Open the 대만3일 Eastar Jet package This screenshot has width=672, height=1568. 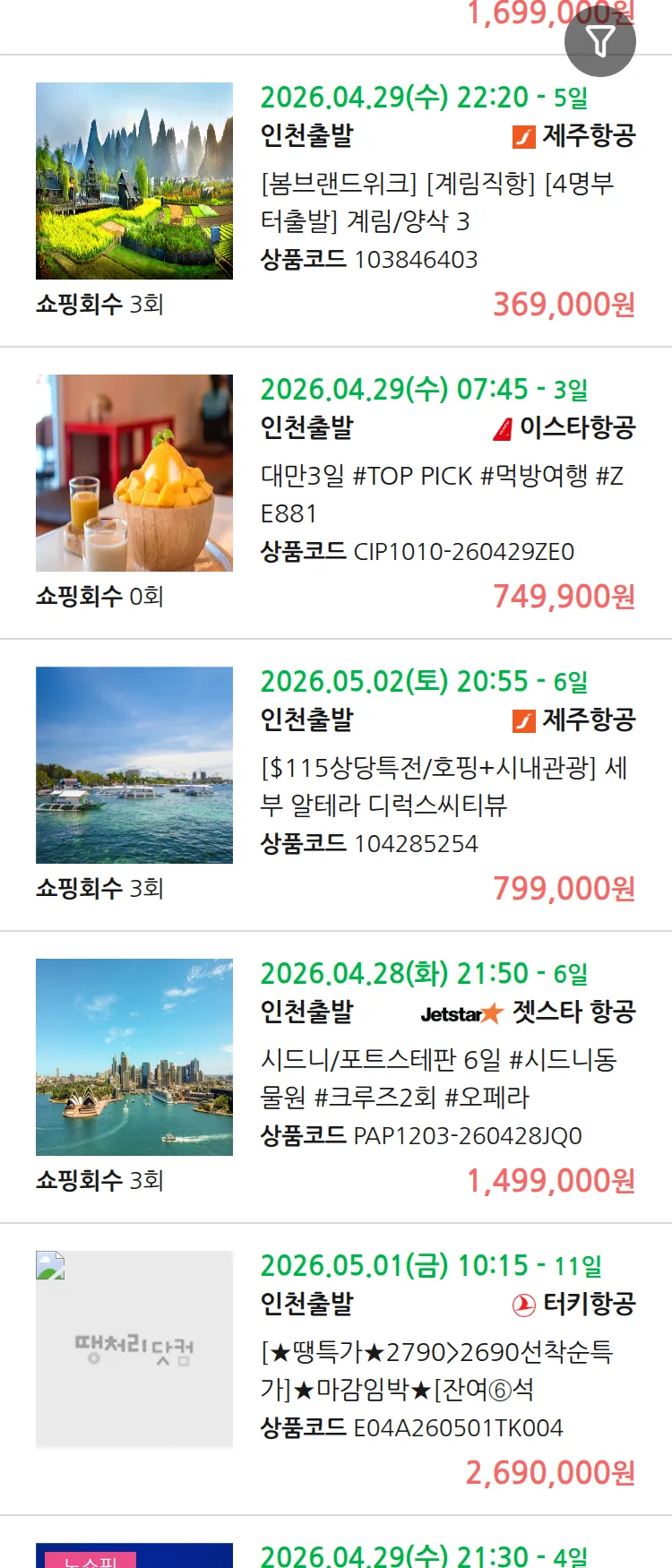(441, 494)
